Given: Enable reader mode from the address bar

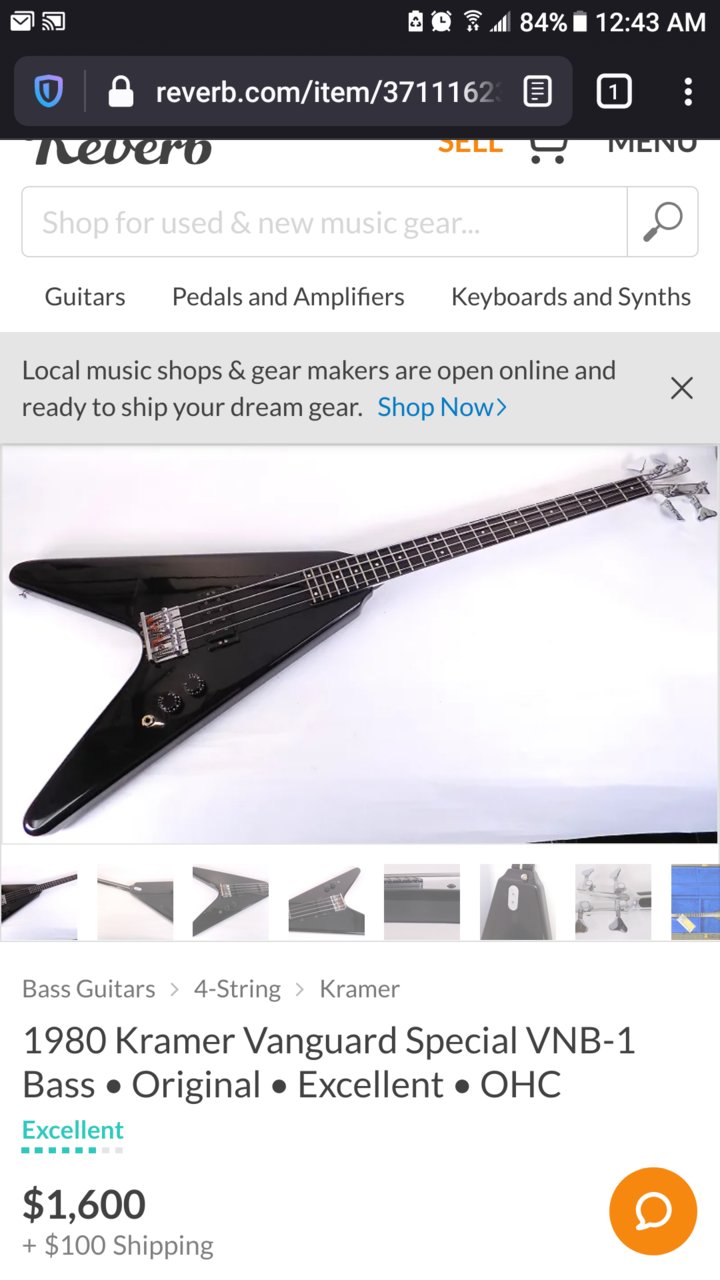Looking at the screenshot, I should 538,92.
